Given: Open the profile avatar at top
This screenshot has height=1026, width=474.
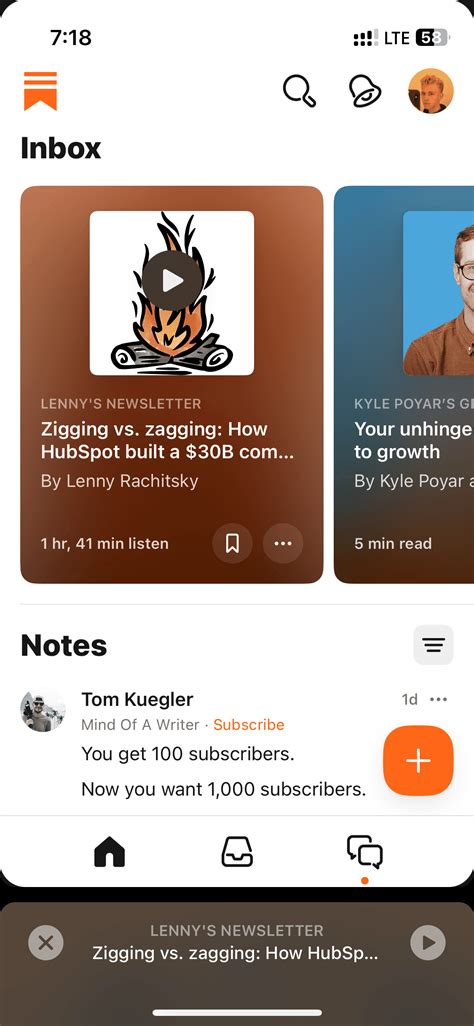Looking at the screenshot, I should pyautogui.click(x=430, y=91).
